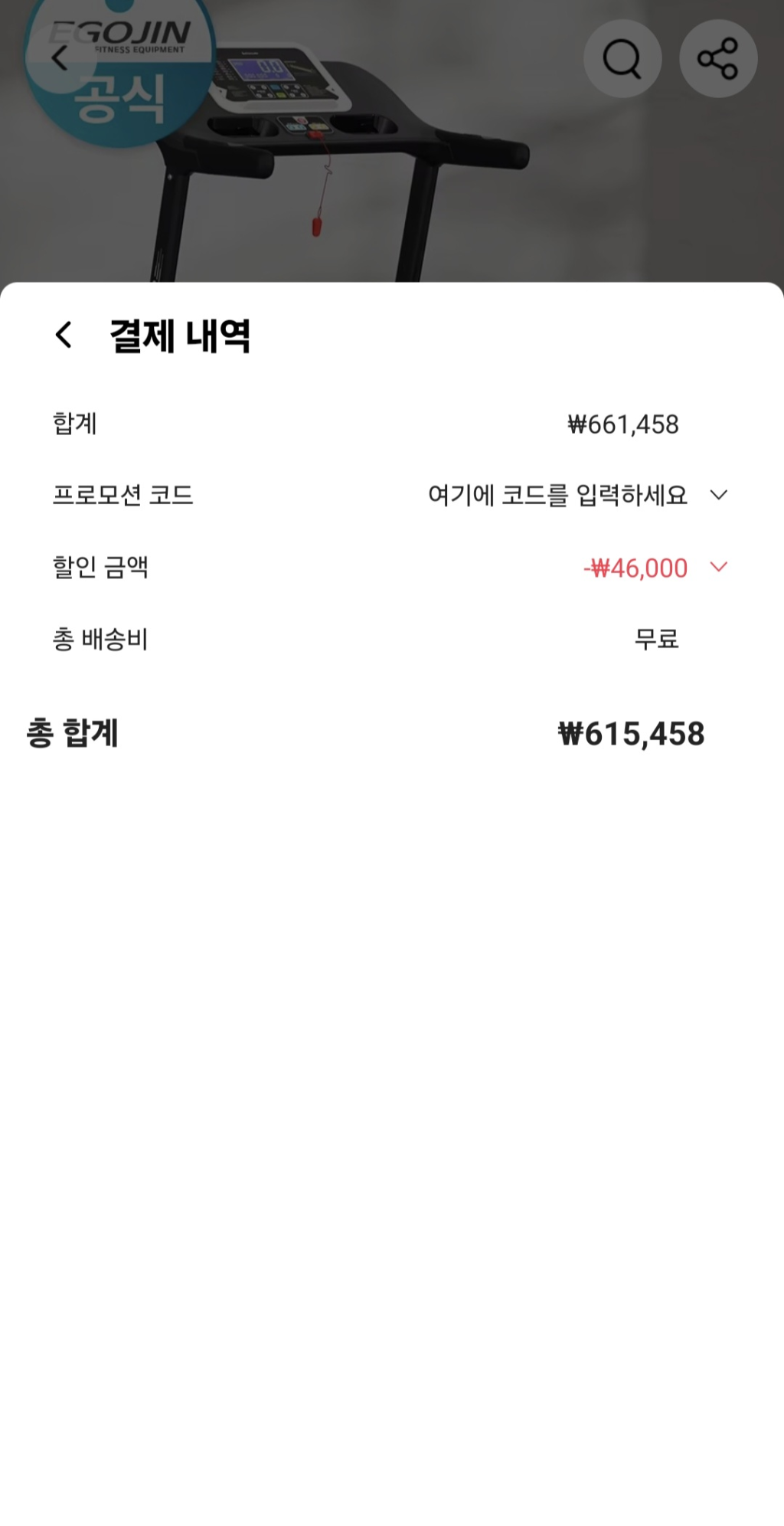Viewport: 784px width, 1526px height.
Task: Go back from the product page
Action: (x=60, y=57)
